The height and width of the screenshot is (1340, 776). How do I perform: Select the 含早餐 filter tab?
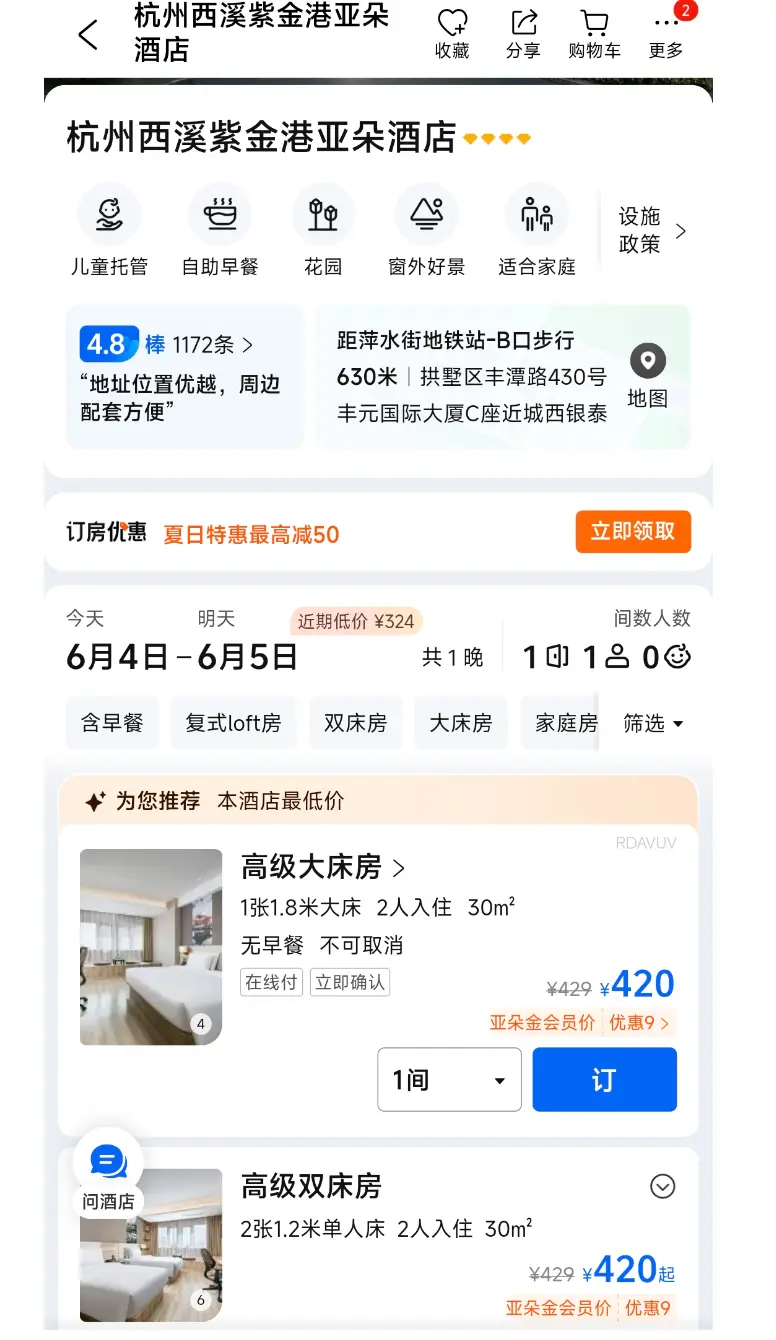pos(112,722)
